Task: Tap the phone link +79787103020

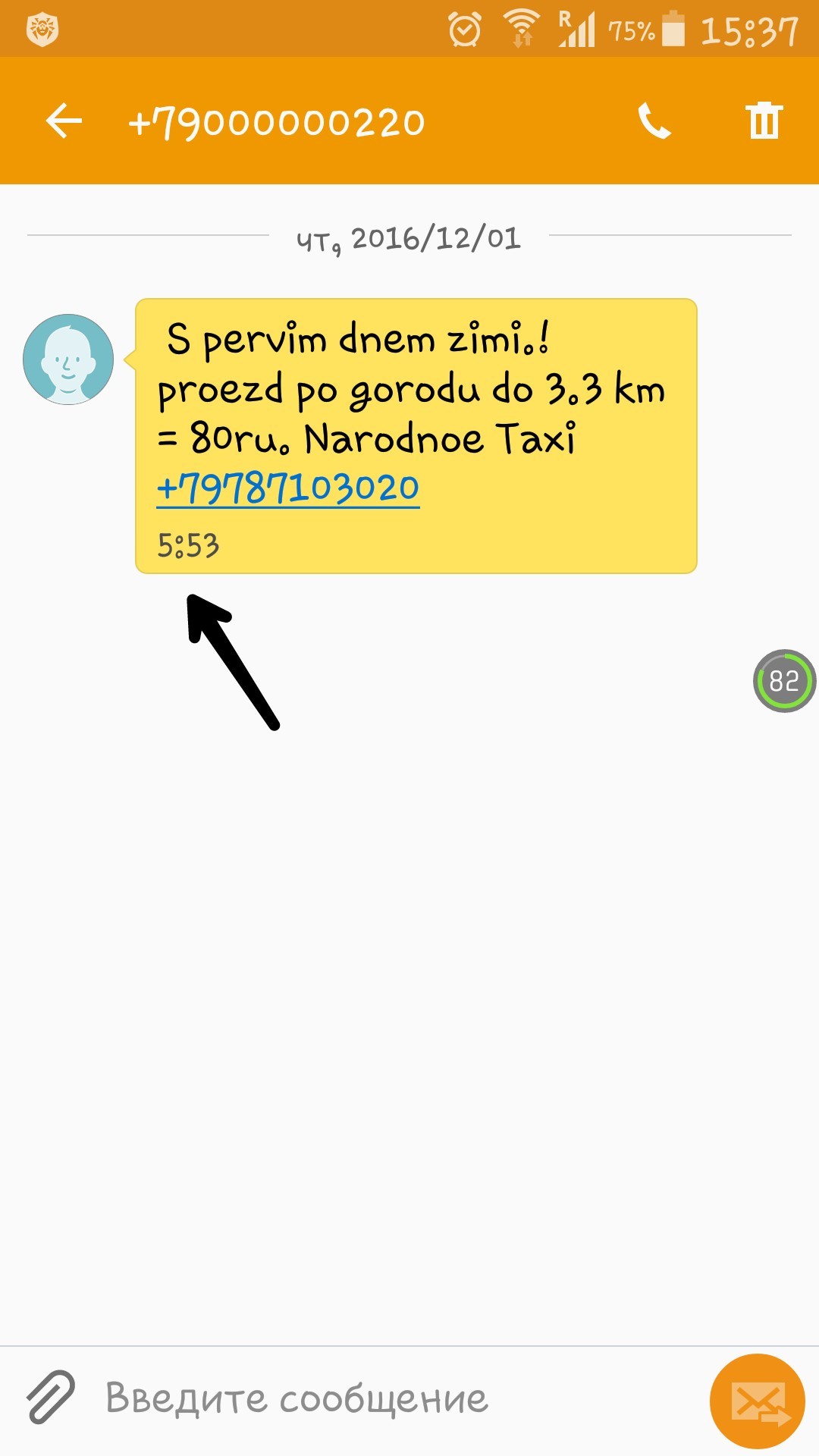Action: pyautogui.click(x=288, y=488)
